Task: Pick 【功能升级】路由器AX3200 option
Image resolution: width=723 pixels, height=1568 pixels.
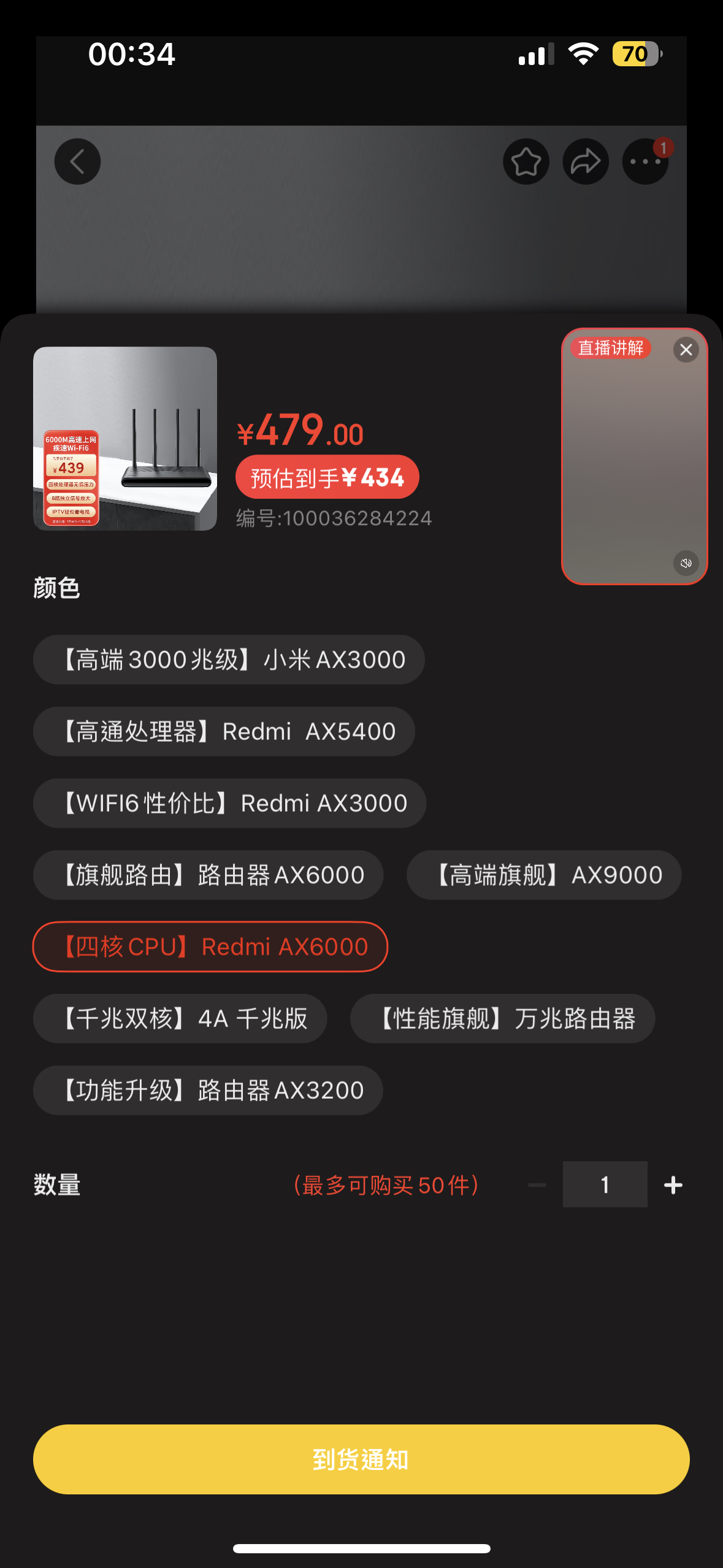Action: [208, 1091]
